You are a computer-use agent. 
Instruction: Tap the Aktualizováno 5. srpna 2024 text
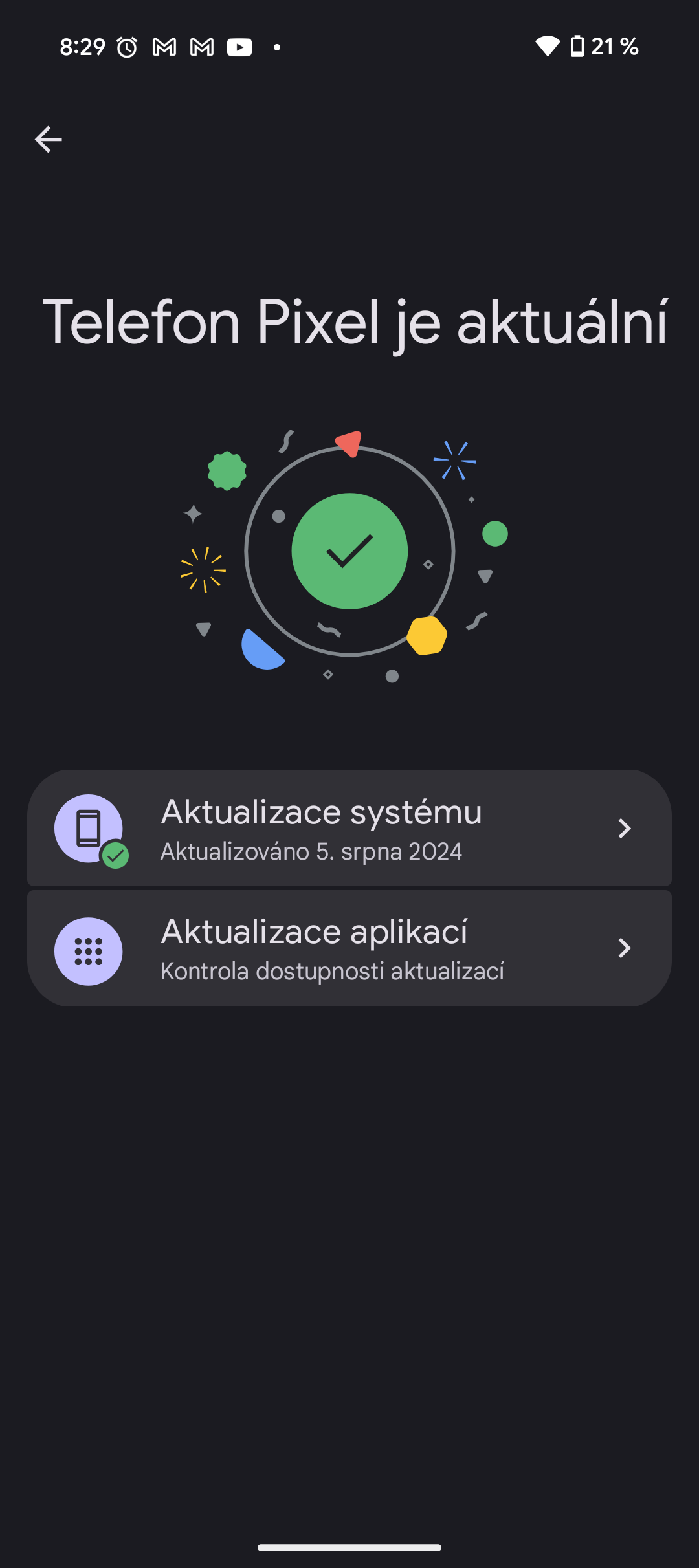coord(310,852)
